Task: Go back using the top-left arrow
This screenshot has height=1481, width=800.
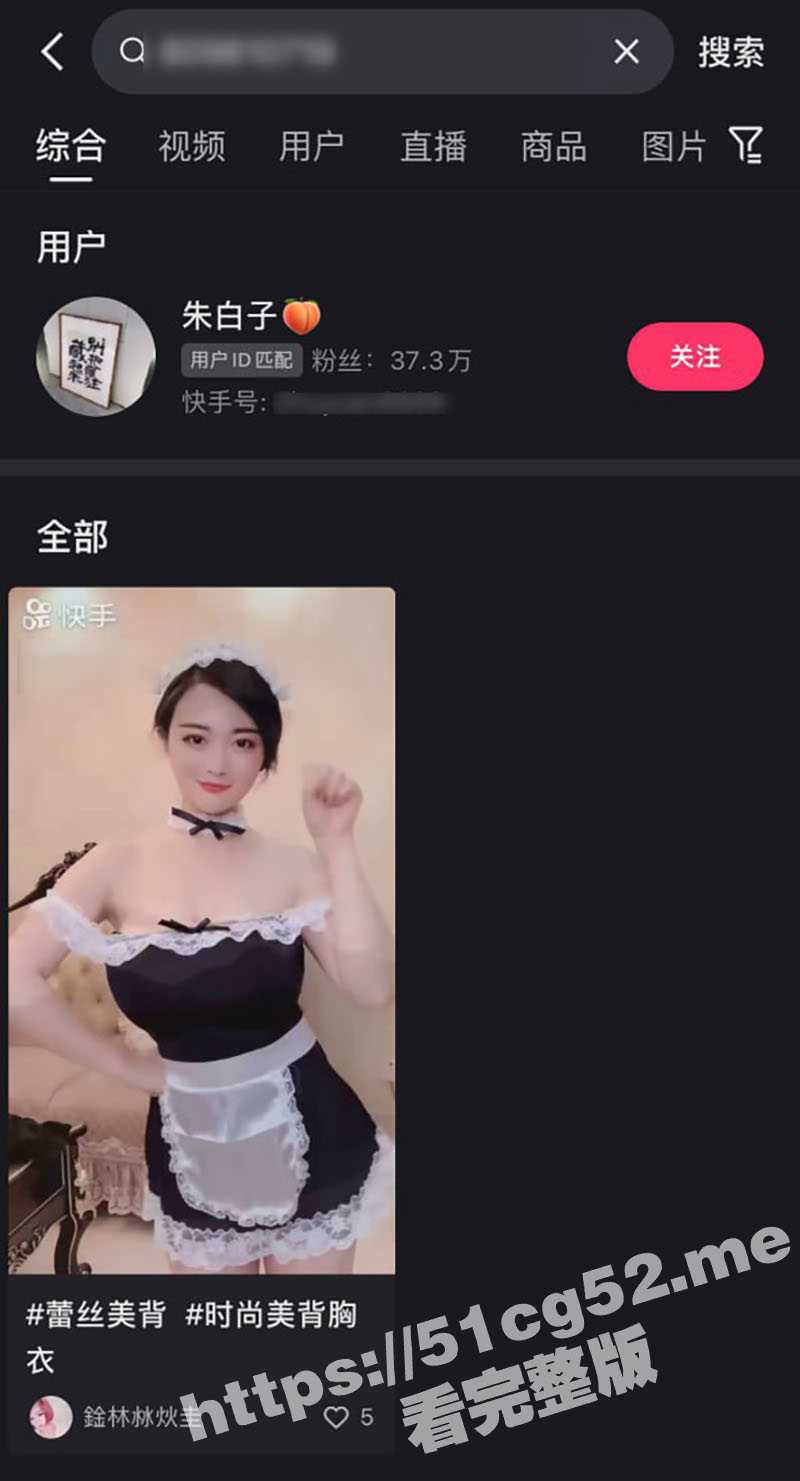Action: pos(53,52)
